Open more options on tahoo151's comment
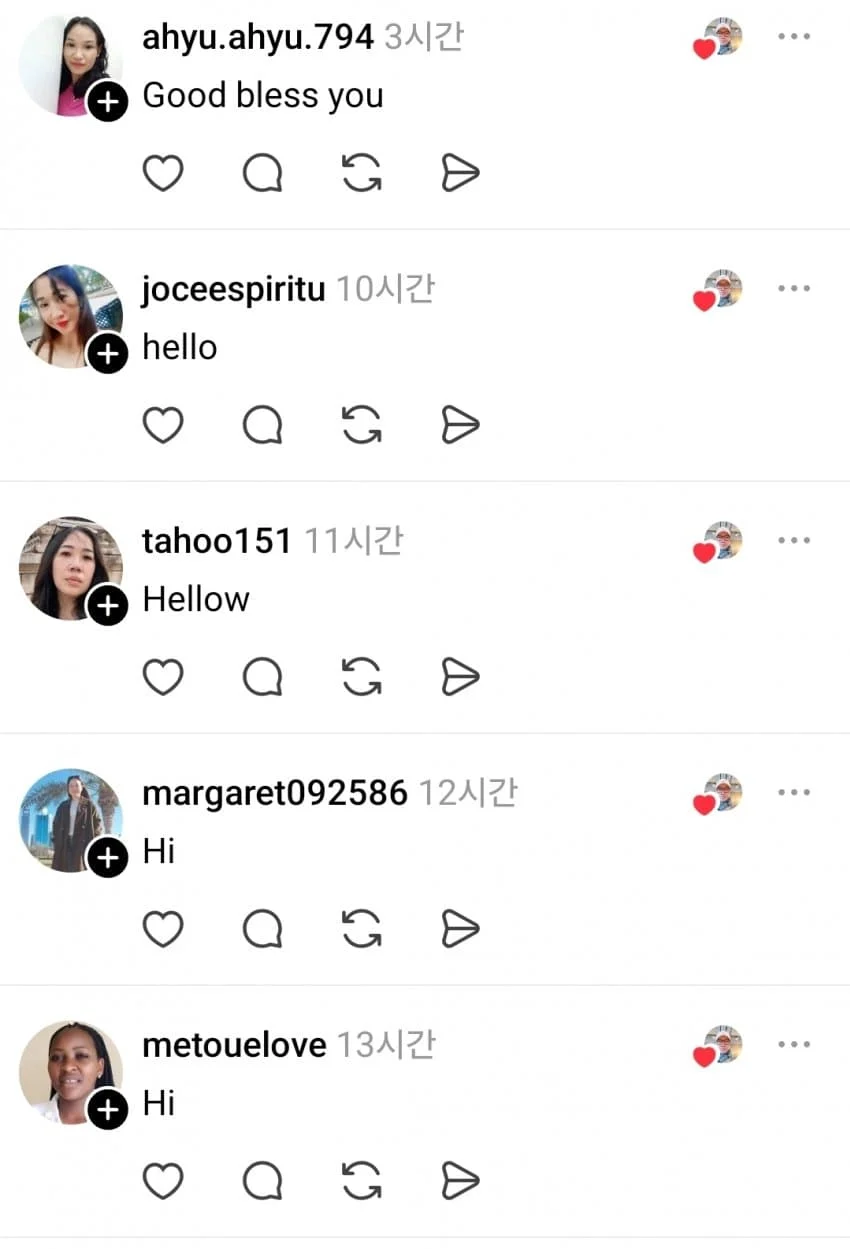Screen dimensions: 850x1249 click(x=794, y=541)
